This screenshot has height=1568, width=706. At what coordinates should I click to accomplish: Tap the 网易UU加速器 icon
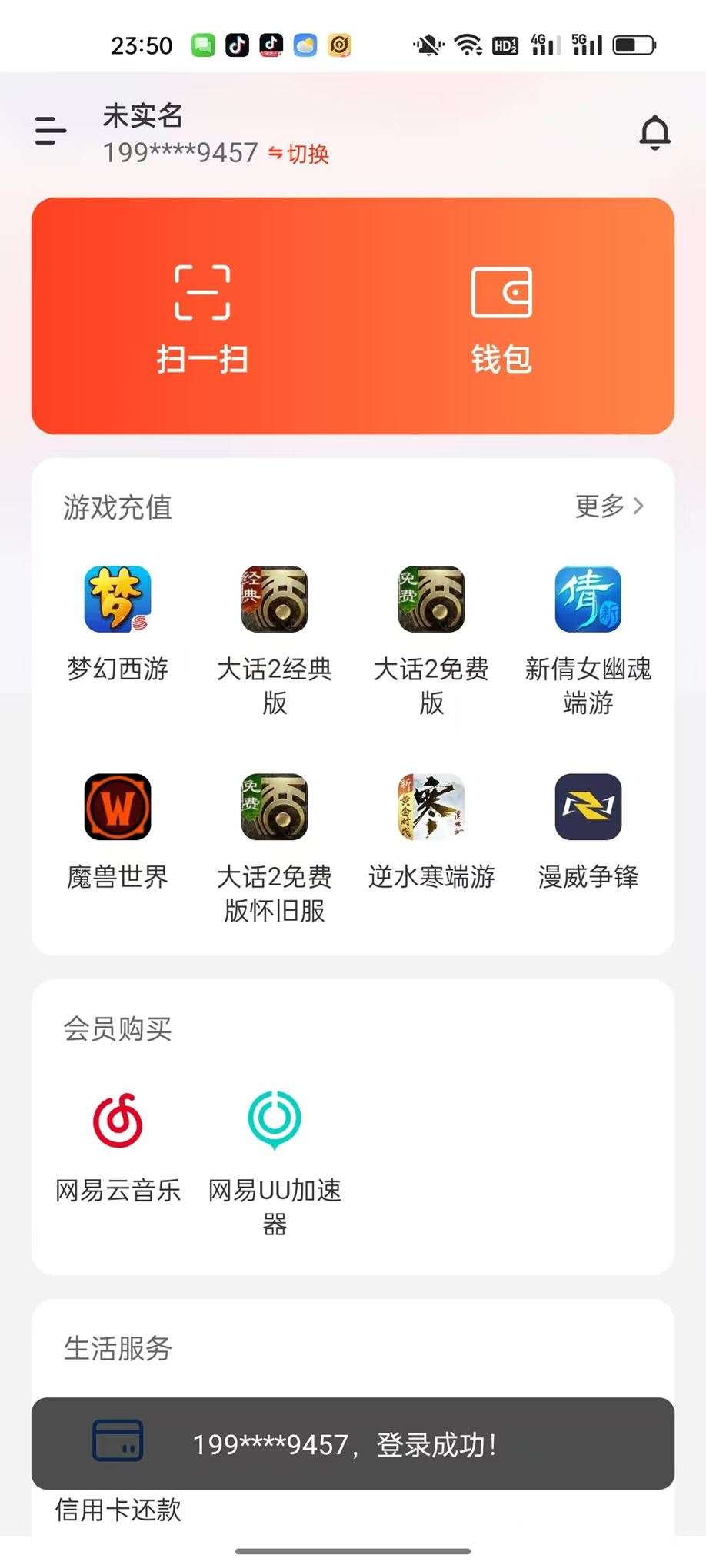pyautogui.click(x=274, y=1122)
